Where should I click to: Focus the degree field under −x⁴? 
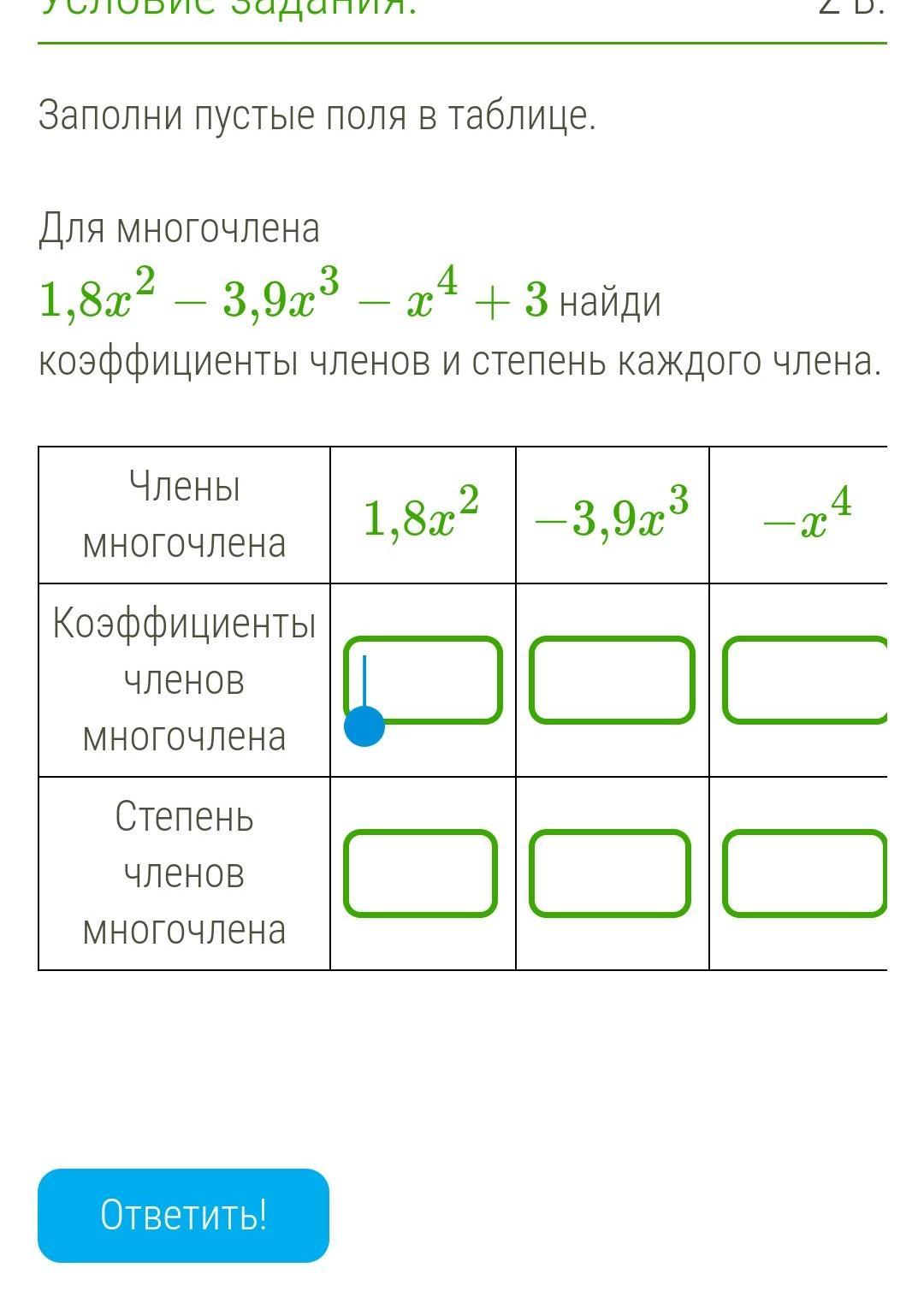[x=804, y=873]
